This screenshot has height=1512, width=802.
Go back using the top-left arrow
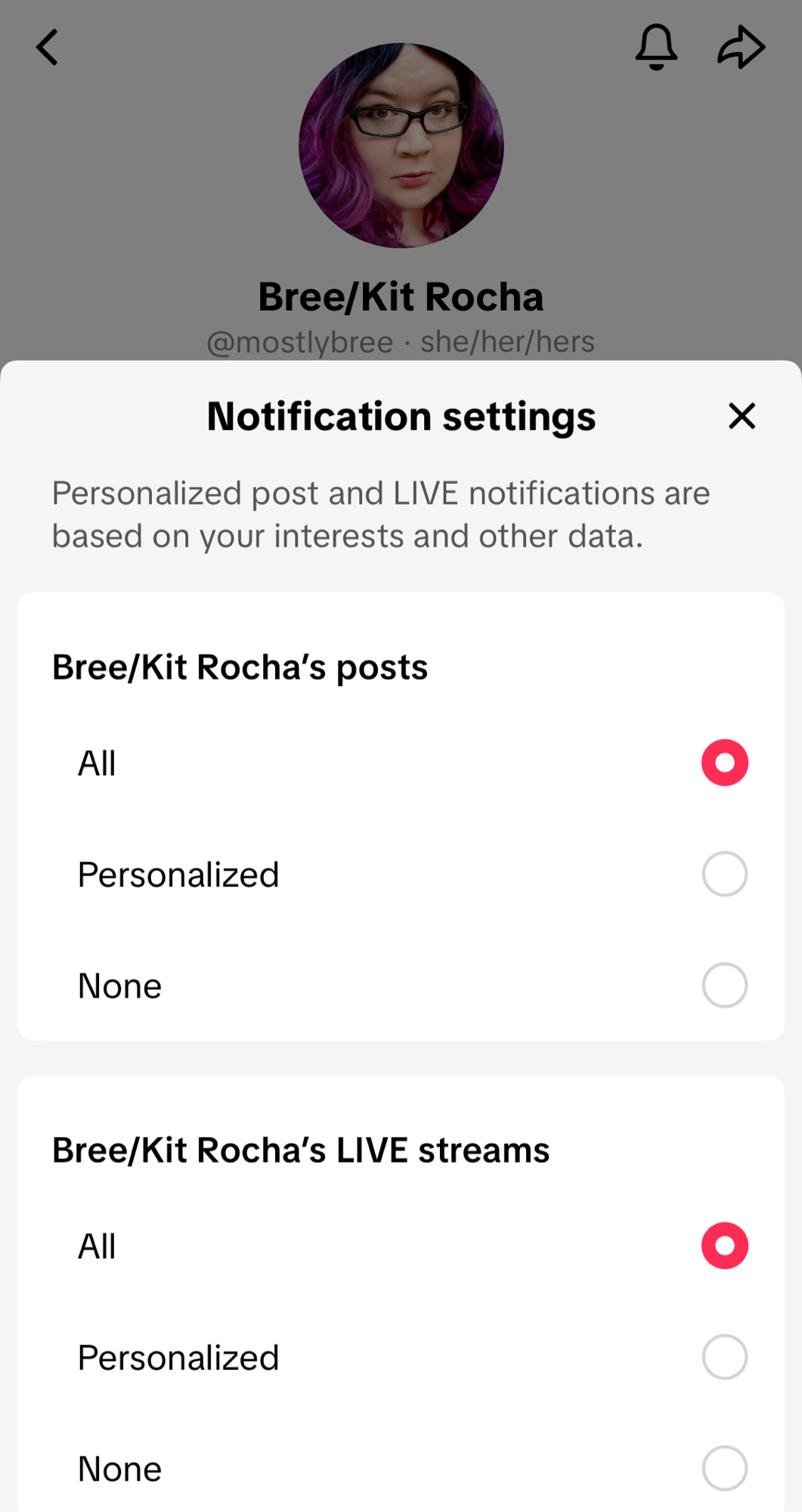coord(48,48)
